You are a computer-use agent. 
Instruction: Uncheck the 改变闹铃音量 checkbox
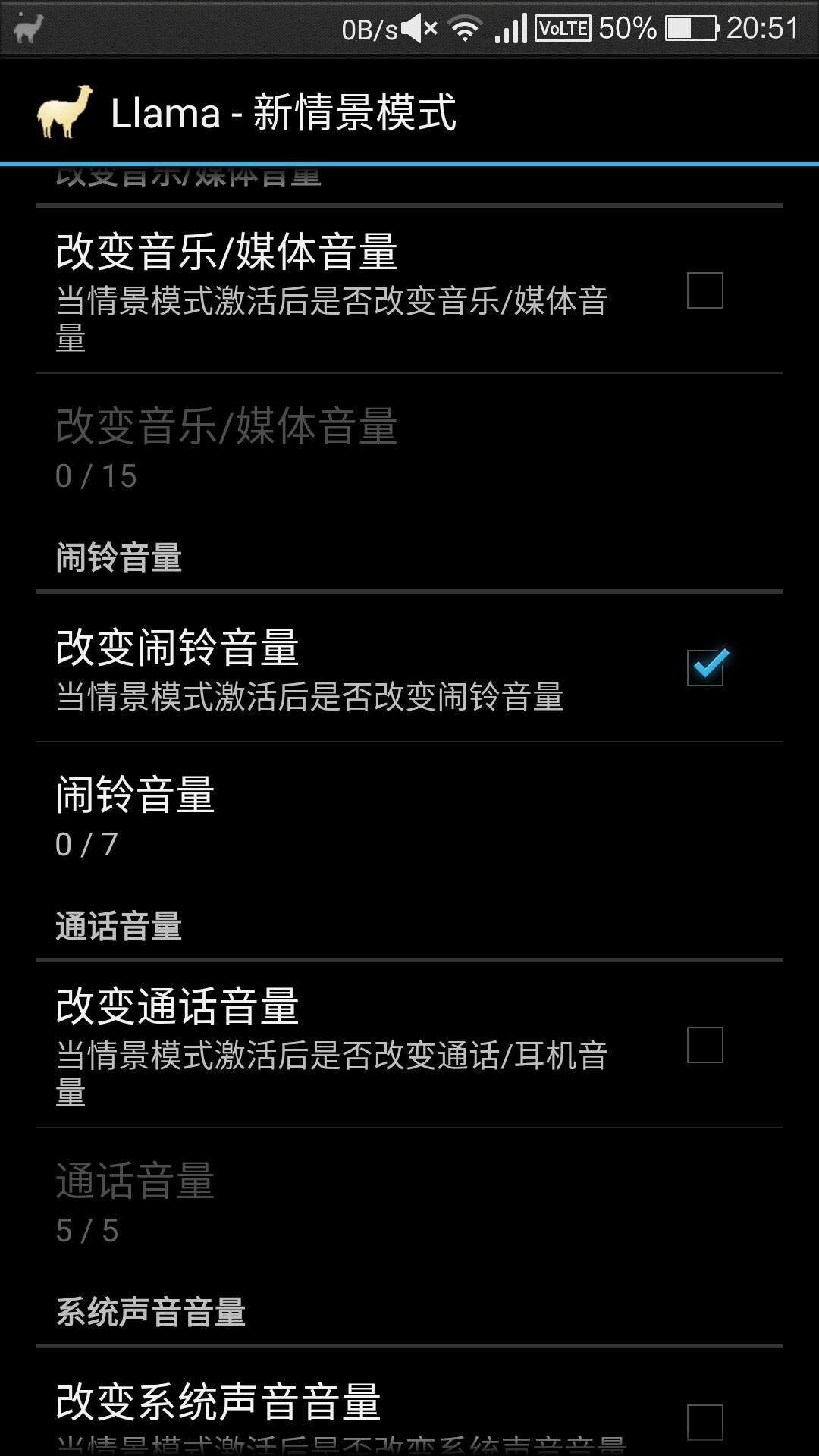pos(706,667)
